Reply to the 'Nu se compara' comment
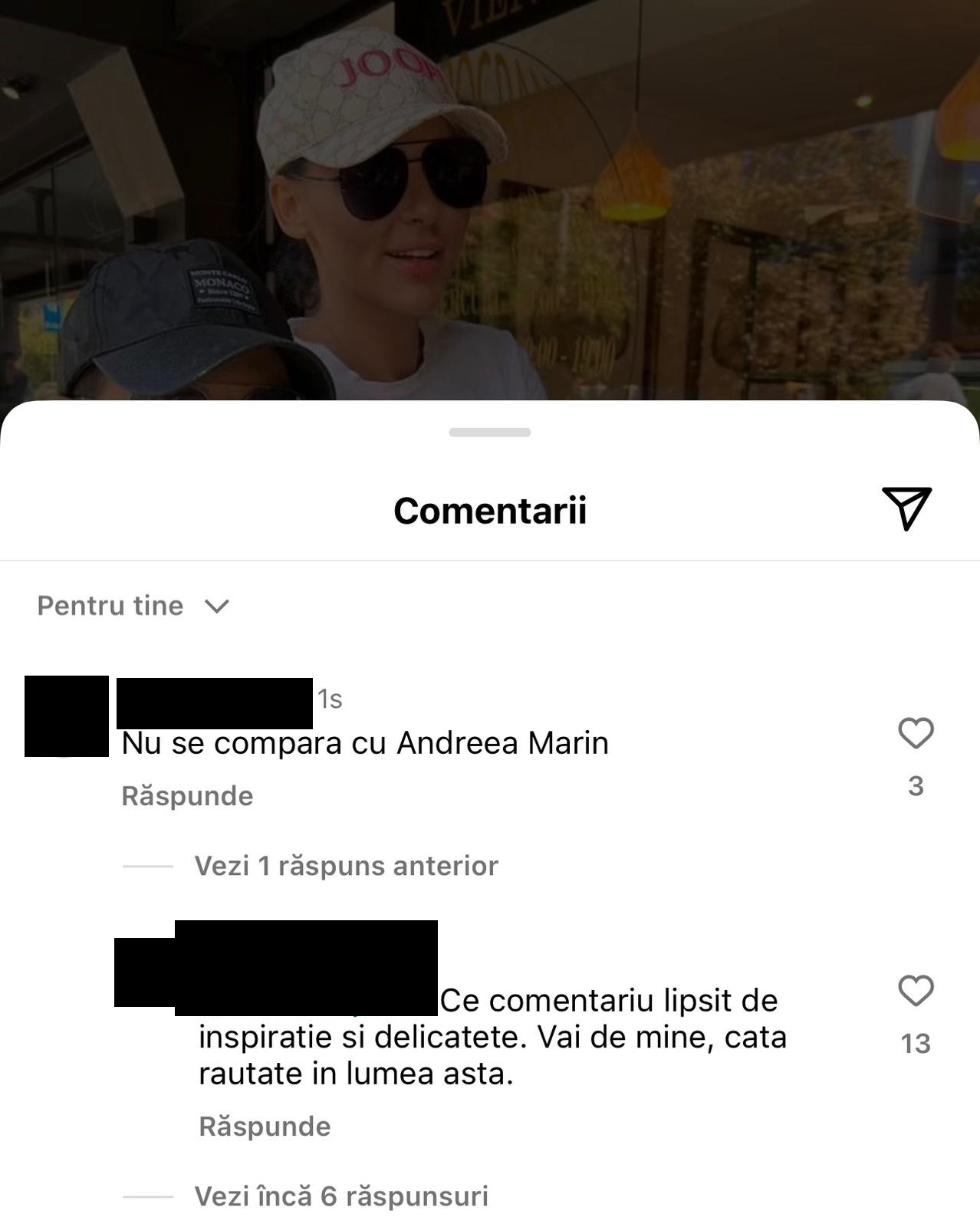Image resolution: width=980 pixels, height=1227 pixels. [187, 796]
